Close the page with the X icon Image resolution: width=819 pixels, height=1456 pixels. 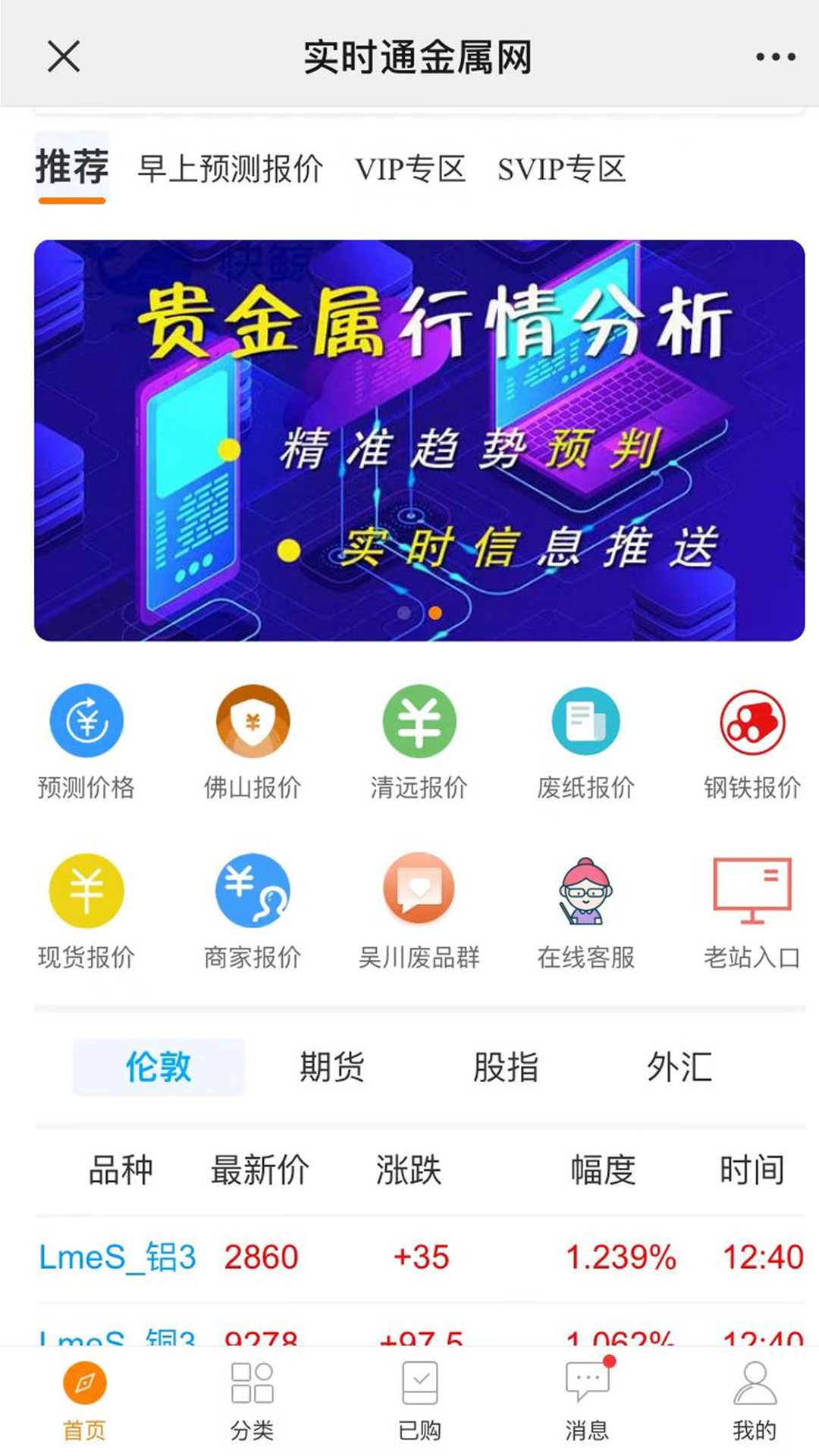tap(64, 57)
